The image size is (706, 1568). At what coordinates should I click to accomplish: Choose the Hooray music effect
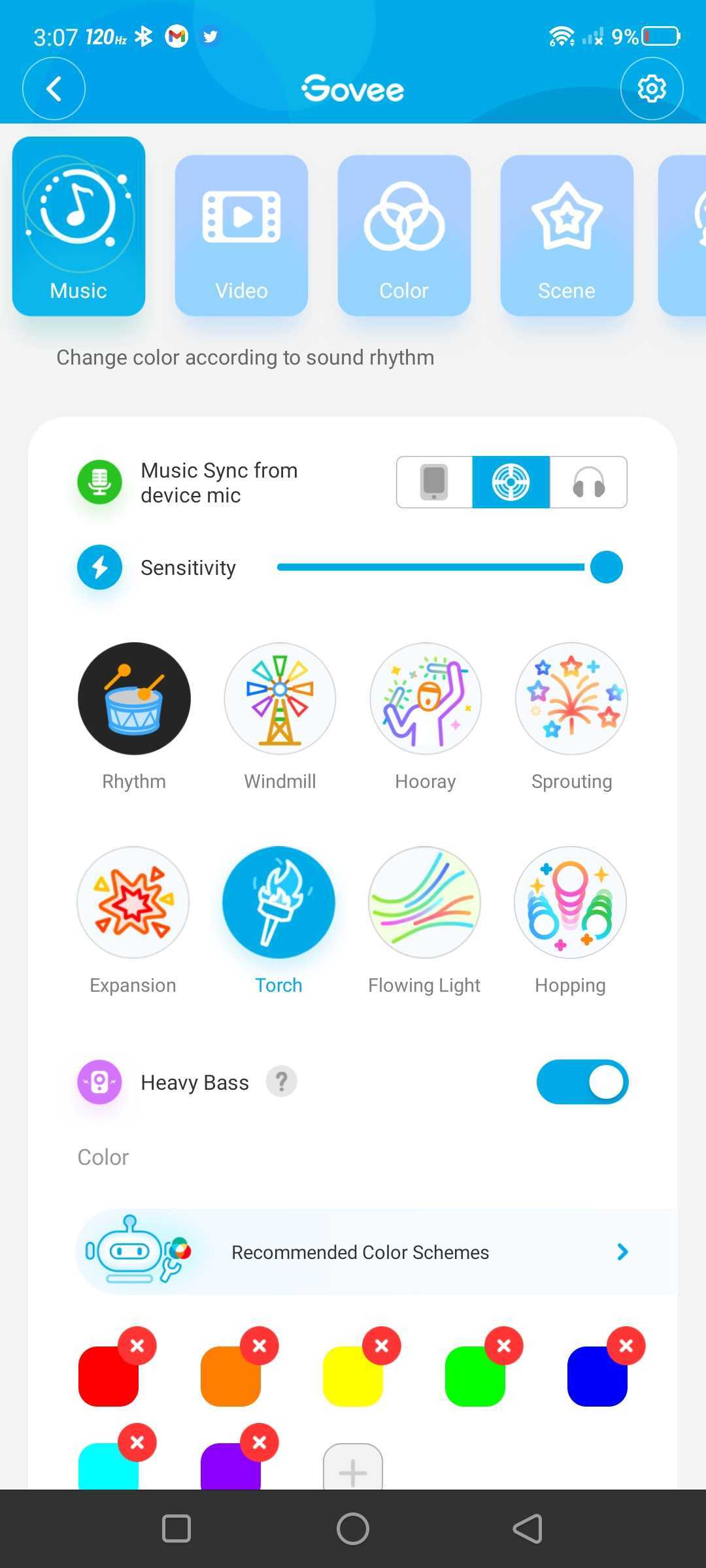click(x=426, y=698)
